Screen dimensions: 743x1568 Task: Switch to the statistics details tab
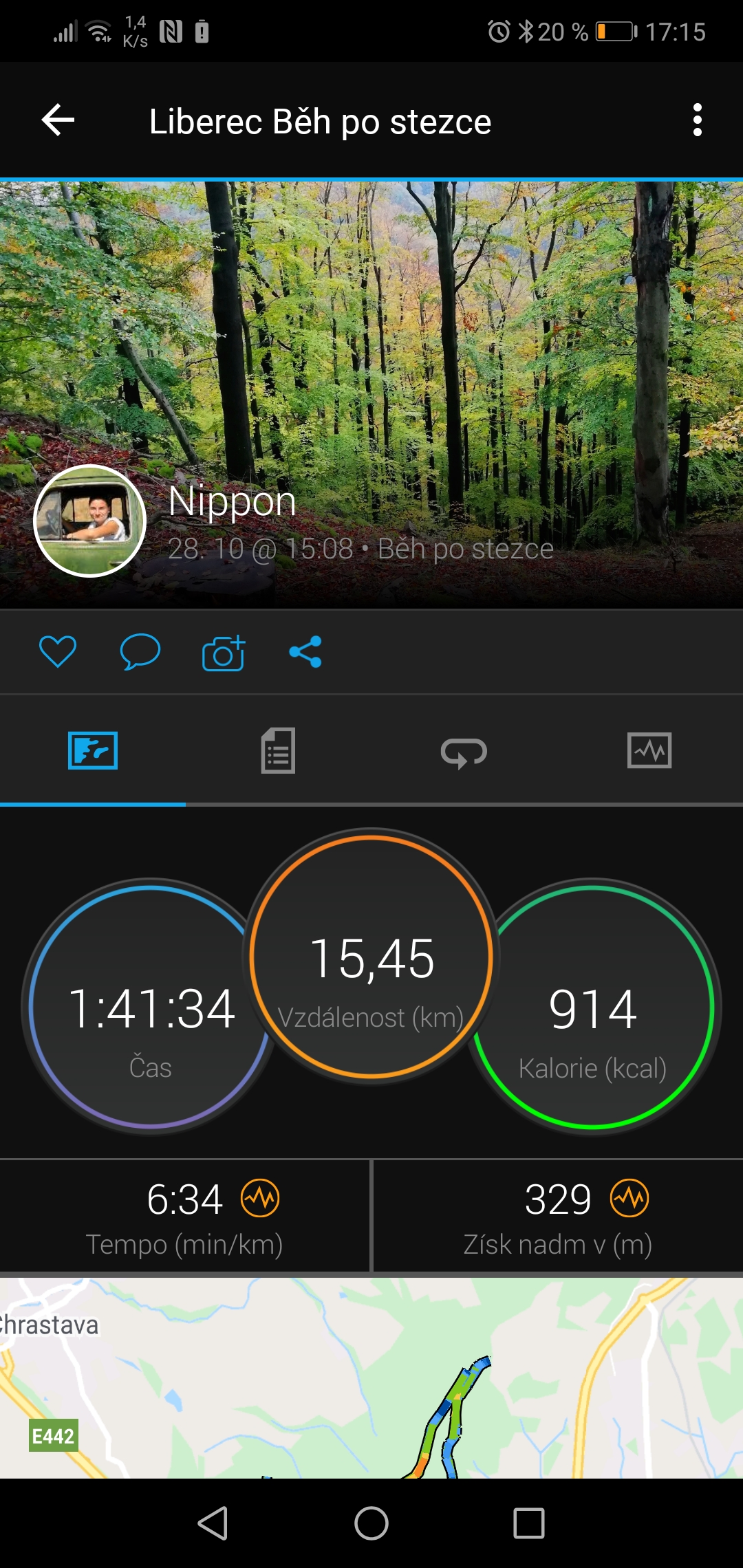tap(278, 750)
